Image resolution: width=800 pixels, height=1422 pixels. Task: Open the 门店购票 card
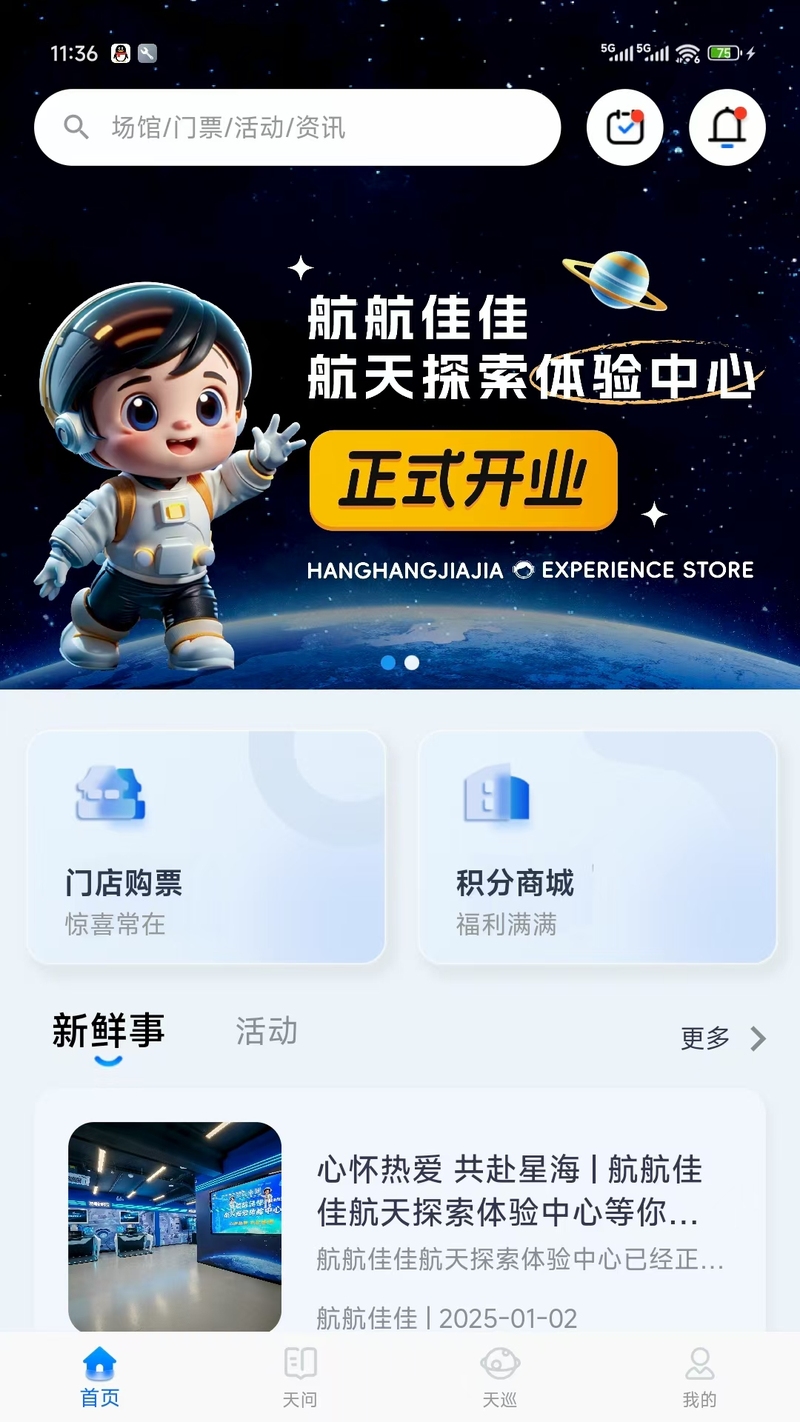click(206, 847)
